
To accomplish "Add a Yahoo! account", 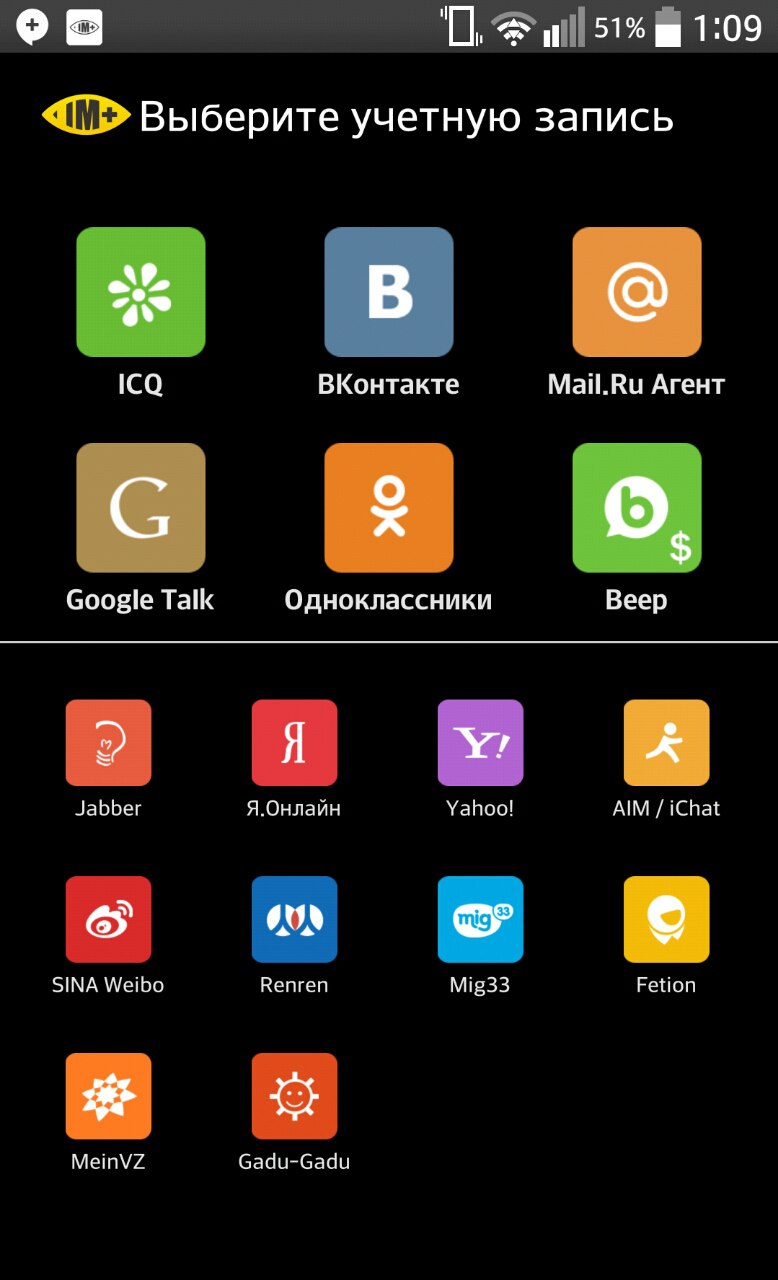I will [x=480, y=743].
